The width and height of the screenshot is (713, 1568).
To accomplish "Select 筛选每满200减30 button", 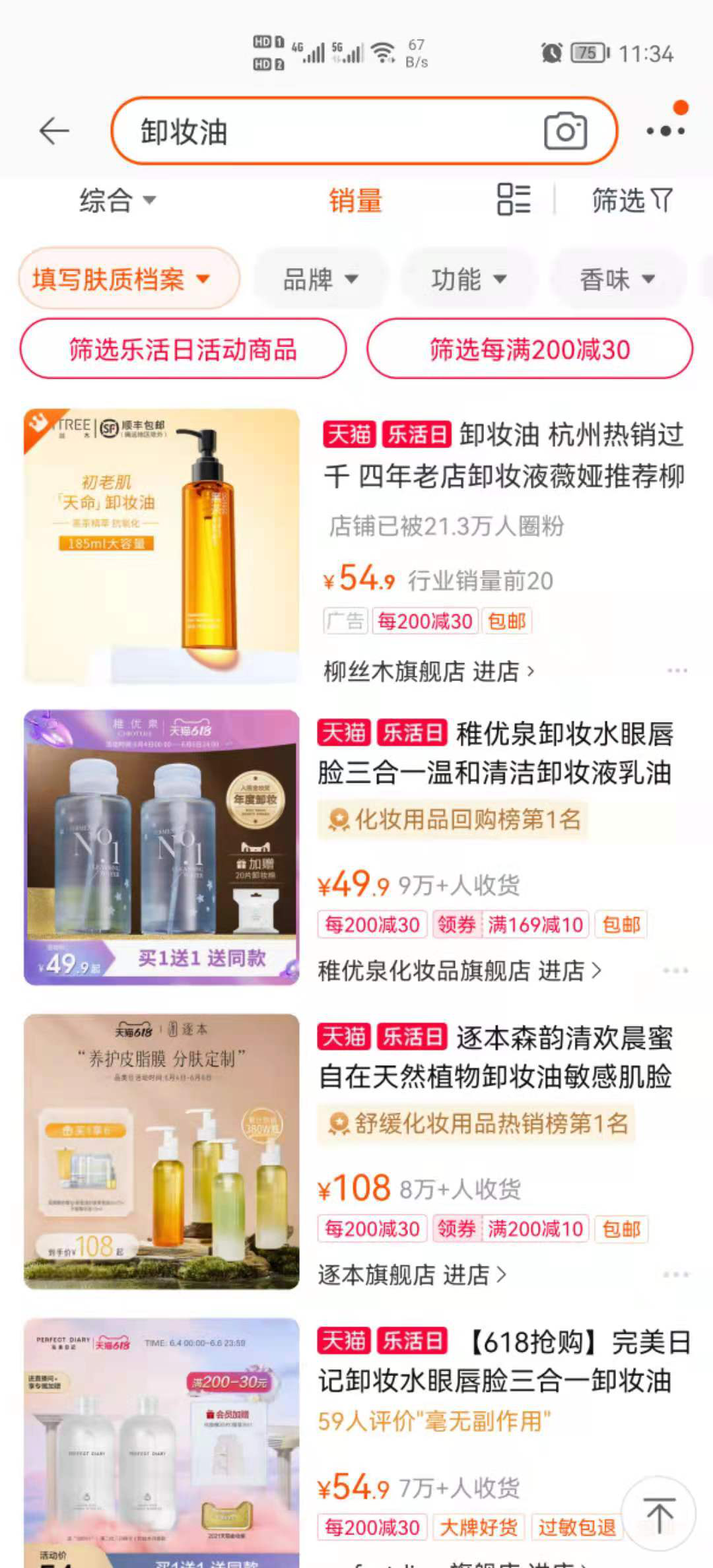I will coord(529,349).
